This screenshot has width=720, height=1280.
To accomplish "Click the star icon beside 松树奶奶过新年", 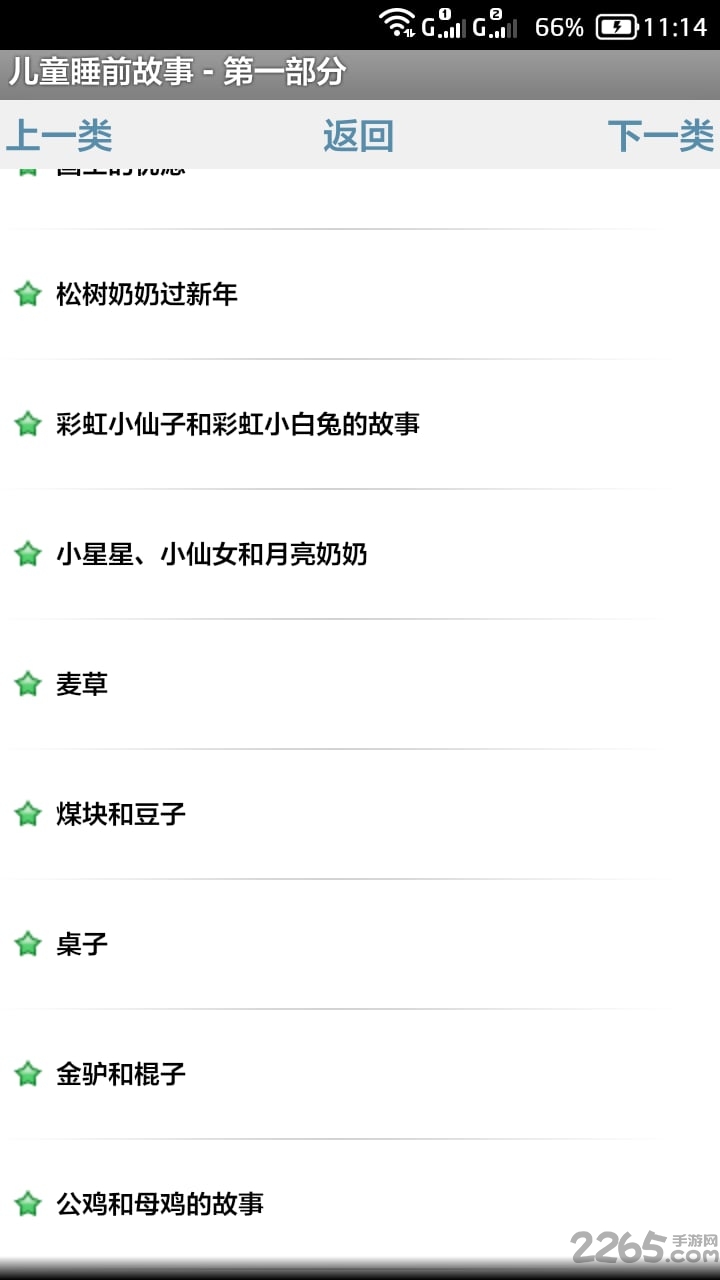I will pos(27,294).
